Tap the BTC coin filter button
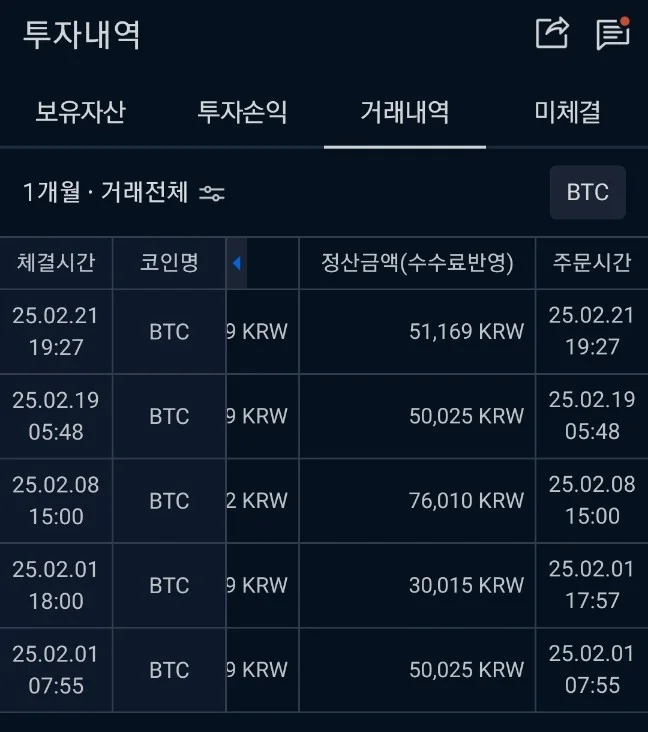This screenshot has width=648, height=732. click(587, 192)
